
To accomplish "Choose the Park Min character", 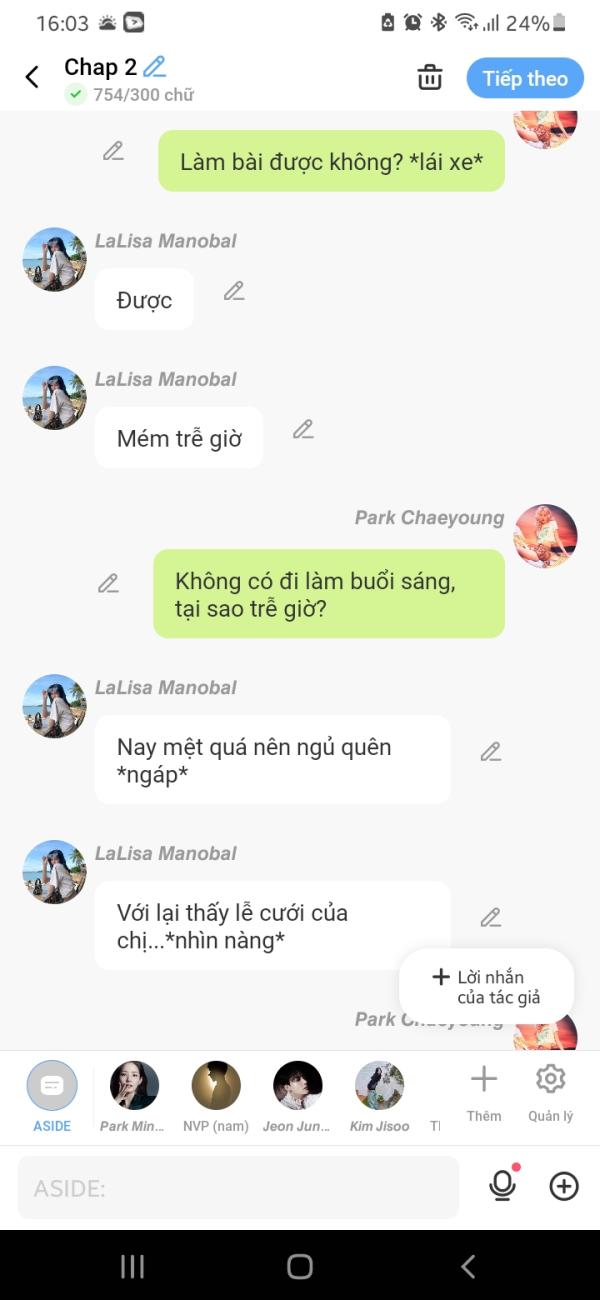I will tap(134, 1097).
